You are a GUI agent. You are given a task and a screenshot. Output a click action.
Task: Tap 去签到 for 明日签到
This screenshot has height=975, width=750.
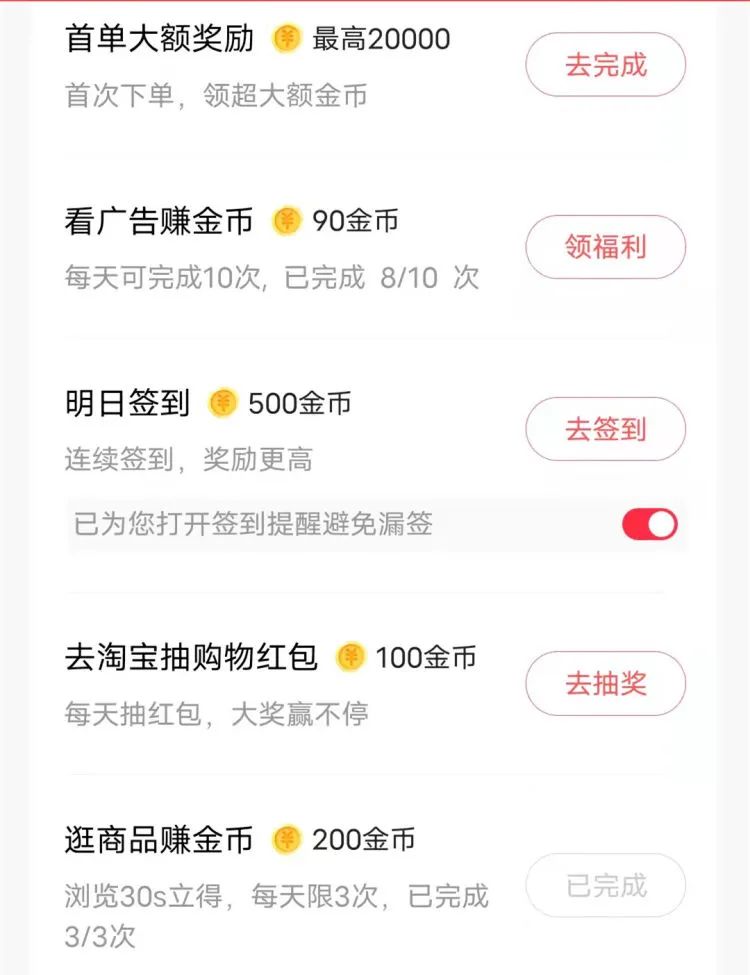[x=605, y=429]
